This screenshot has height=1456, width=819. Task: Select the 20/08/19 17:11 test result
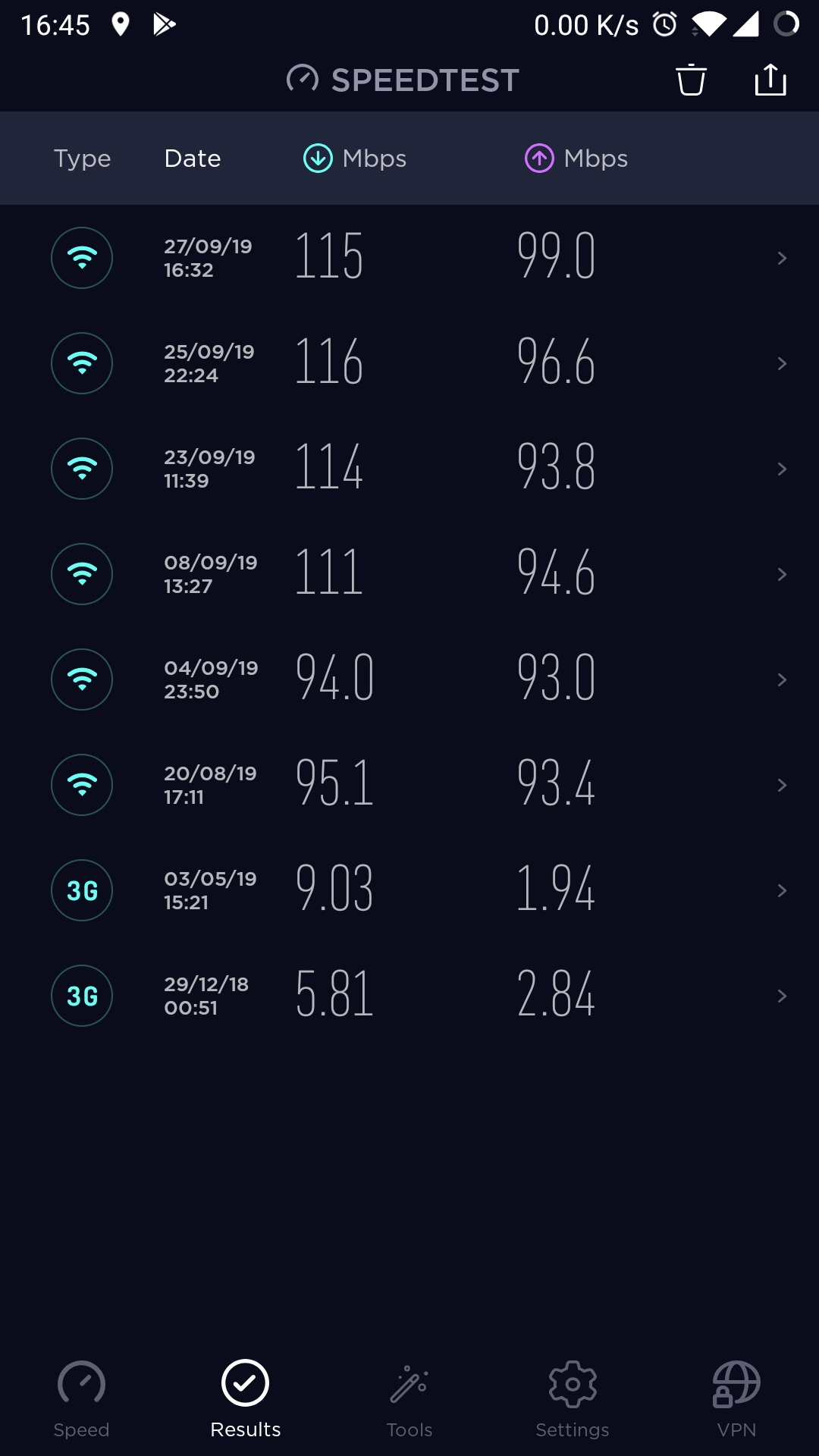point(409,785)
